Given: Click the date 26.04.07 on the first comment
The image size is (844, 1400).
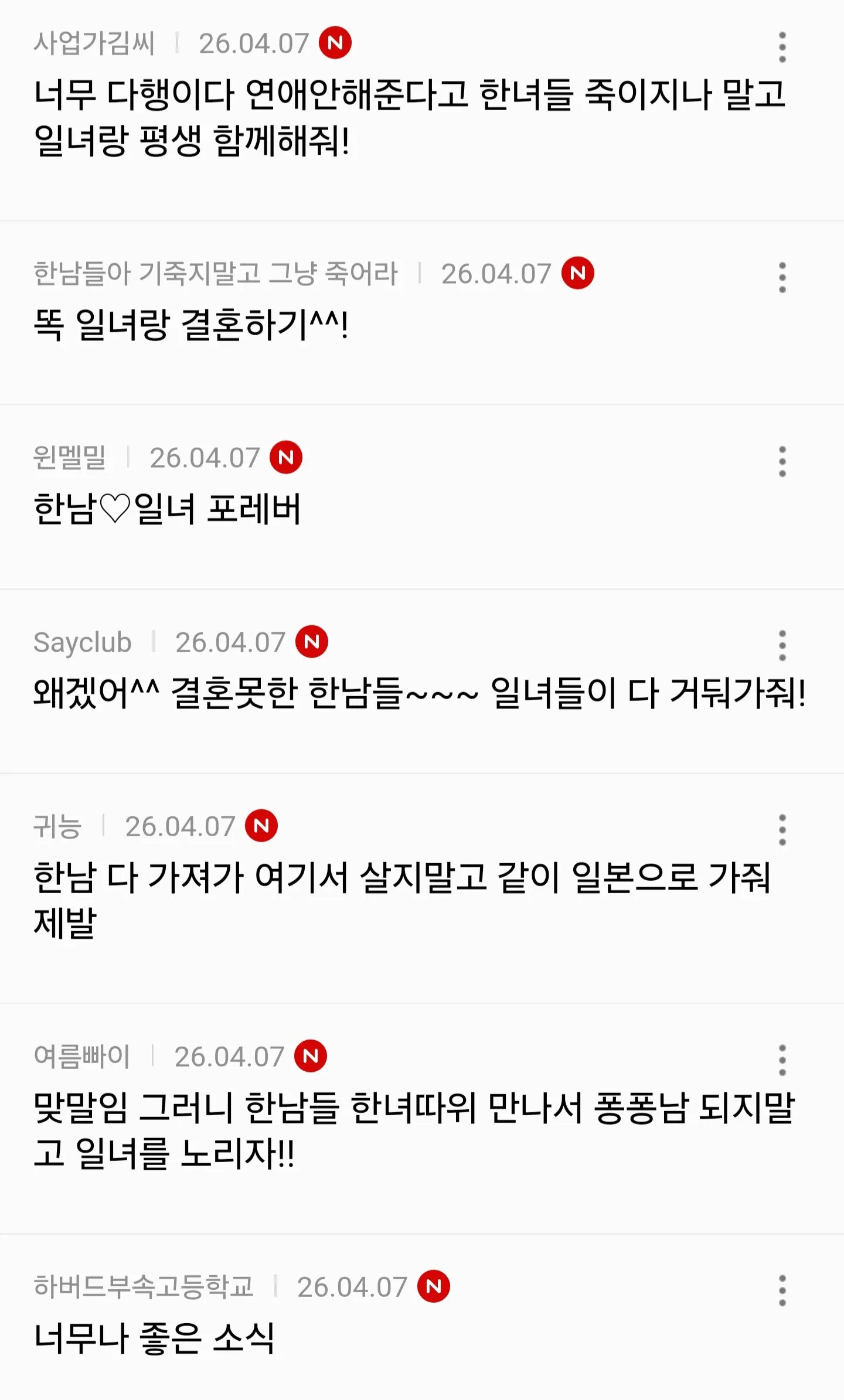Looking at the screenshot, I should pyautogui.click(x=254, y=43).
